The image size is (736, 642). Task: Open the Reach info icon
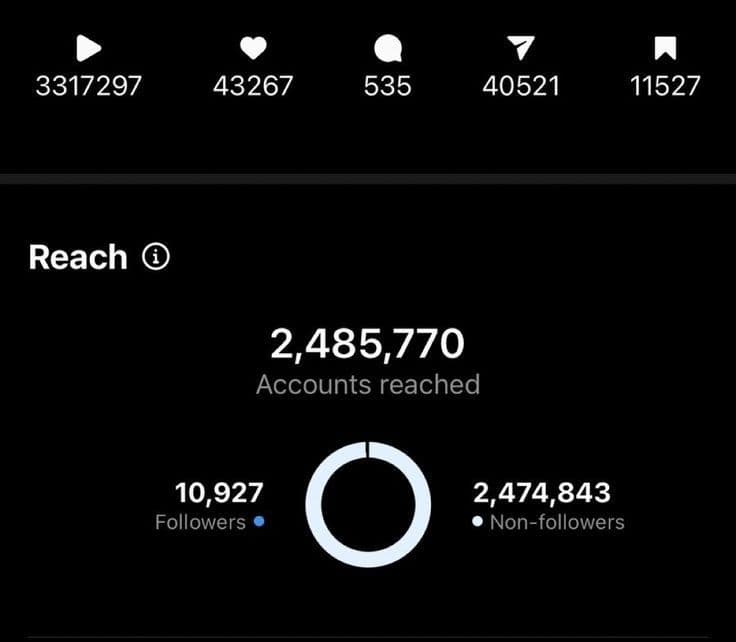tap(156, 257)
